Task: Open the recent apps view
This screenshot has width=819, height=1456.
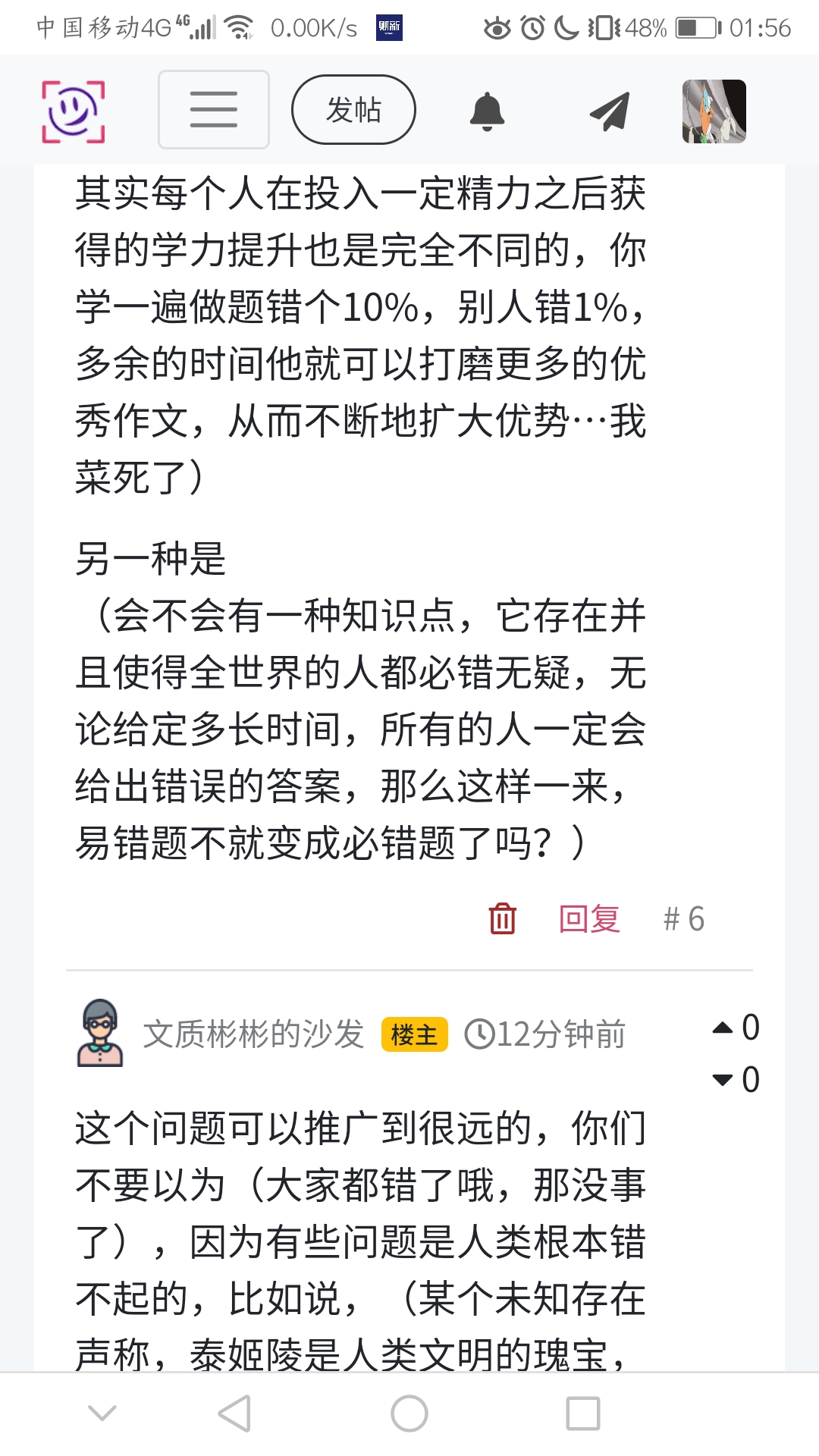Action: (583, 1414)
